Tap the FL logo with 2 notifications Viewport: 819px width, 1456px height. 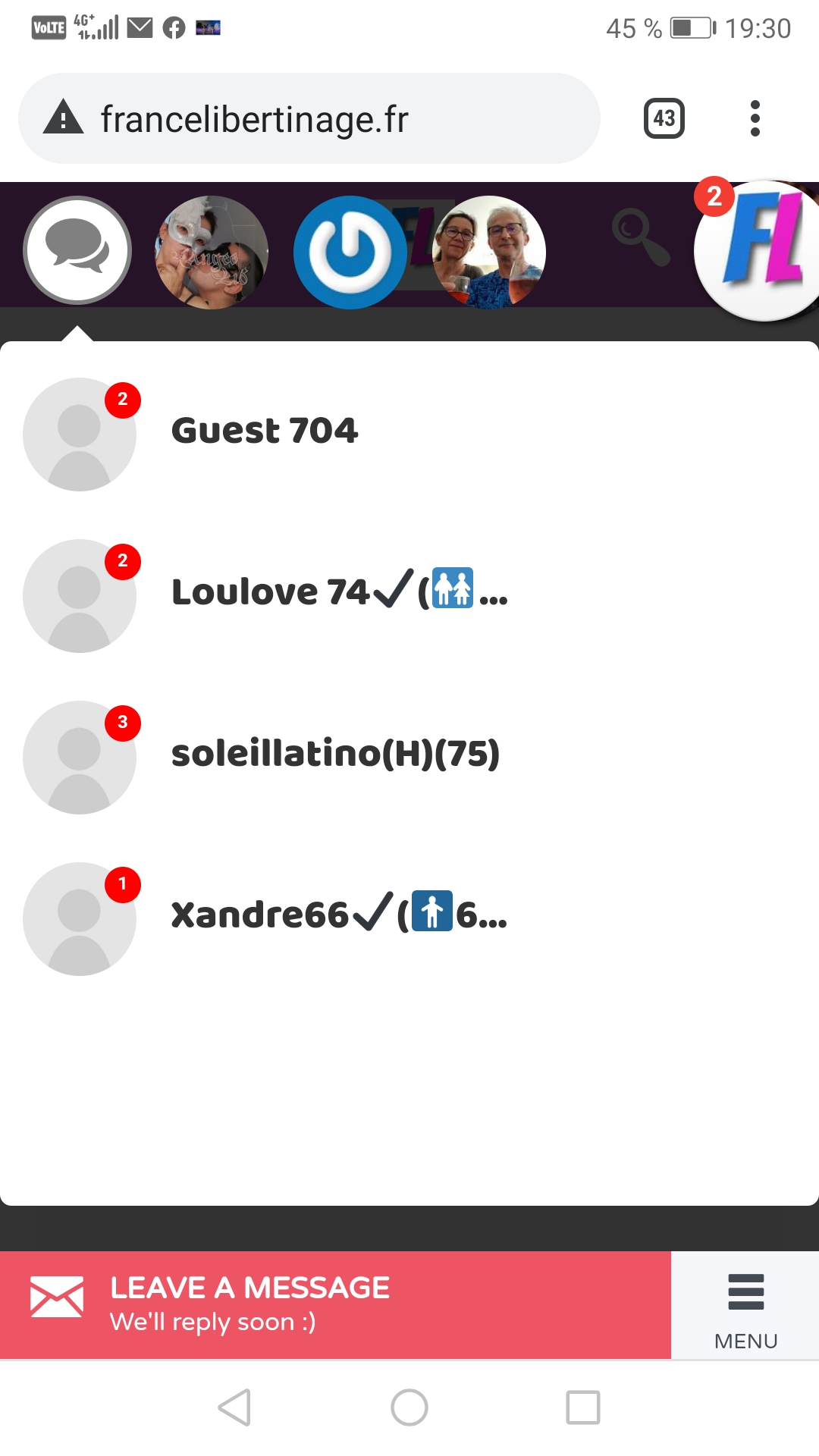pos(758,250)
